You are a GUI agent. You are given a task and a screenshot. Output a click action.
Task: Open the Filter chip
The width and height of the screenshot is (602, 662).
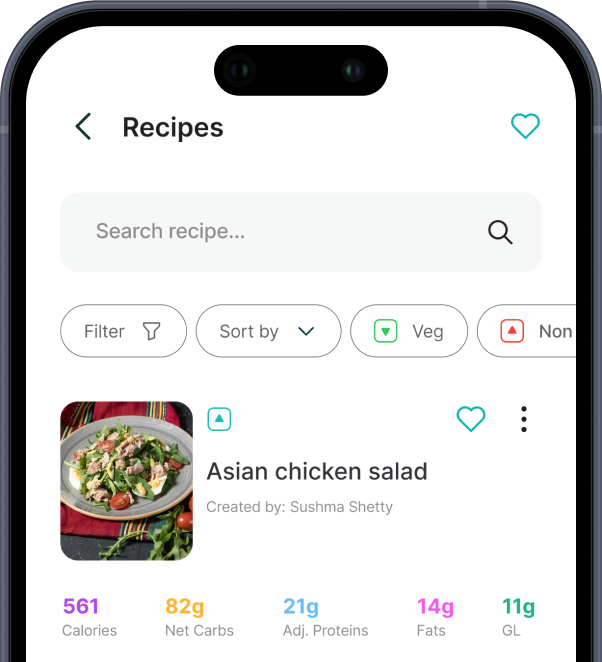point(123,331)
